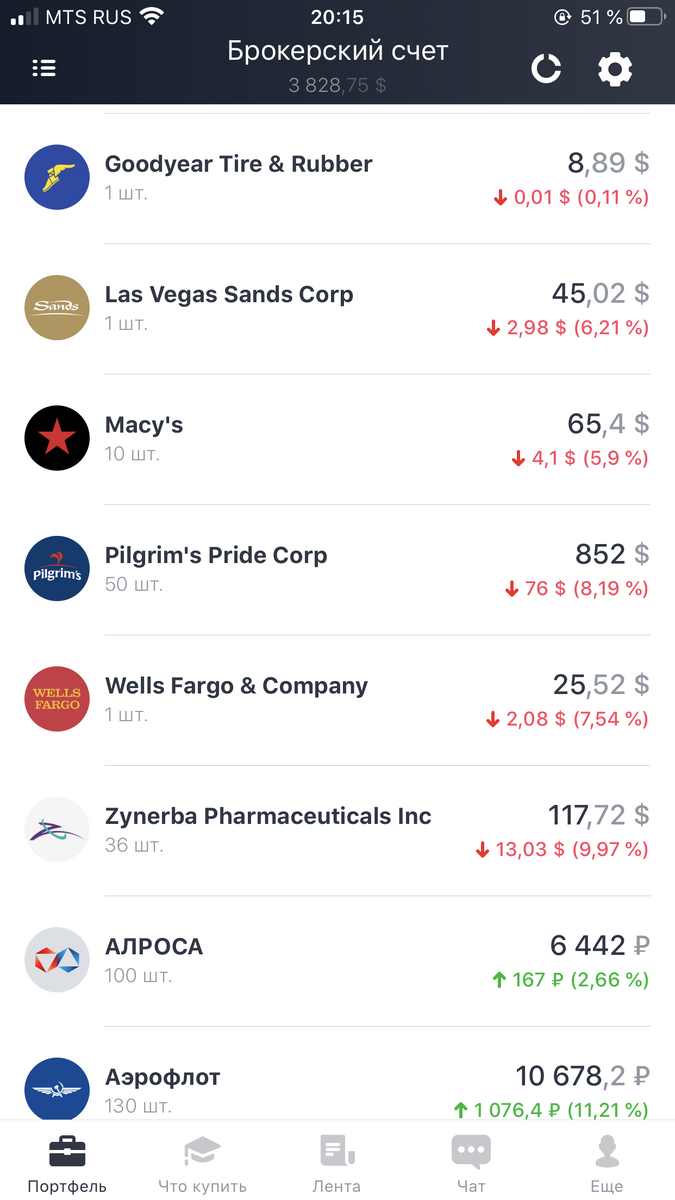675x1200 pixels.
Task: Go to the Еще tab
Action: coord(606,1163)
